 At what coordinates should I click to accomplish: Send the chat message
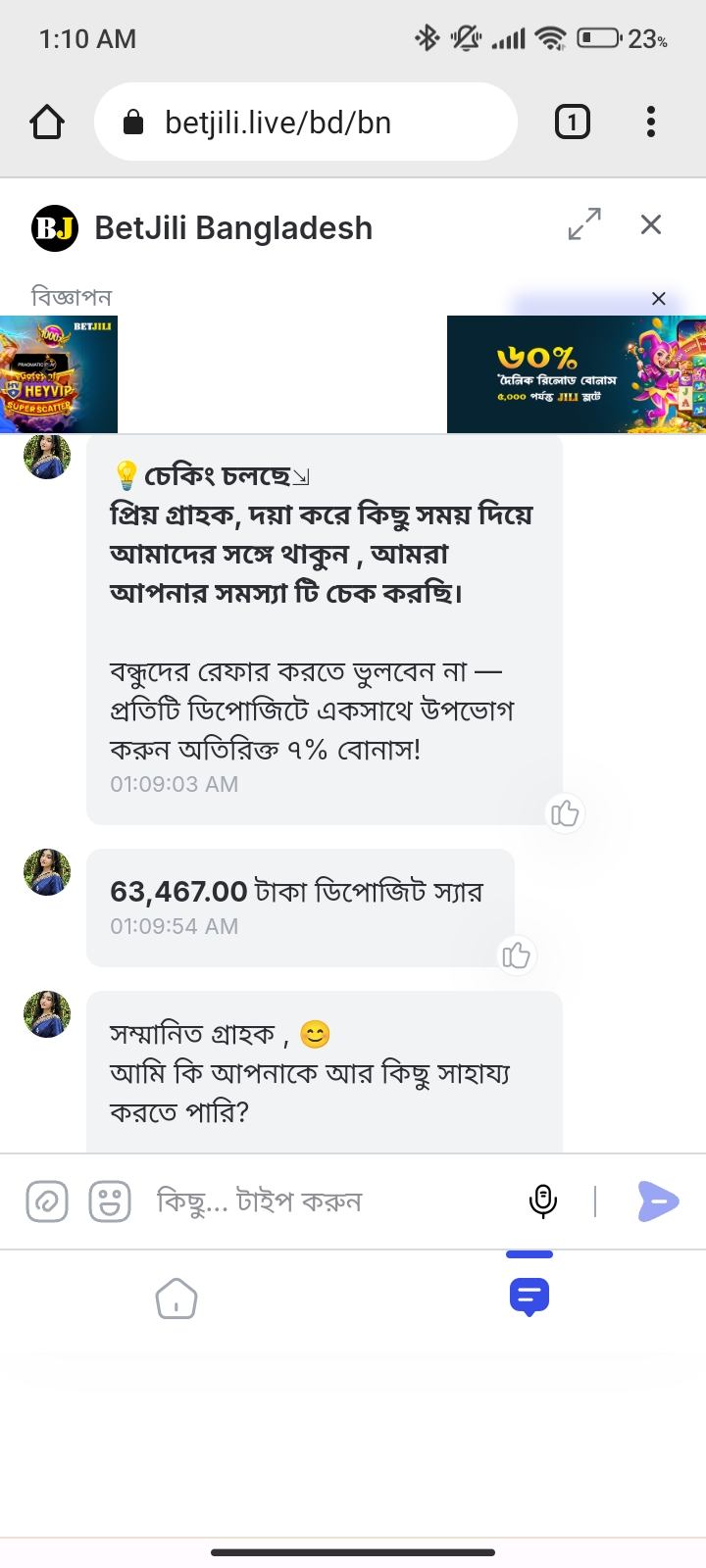[658, 1200]
